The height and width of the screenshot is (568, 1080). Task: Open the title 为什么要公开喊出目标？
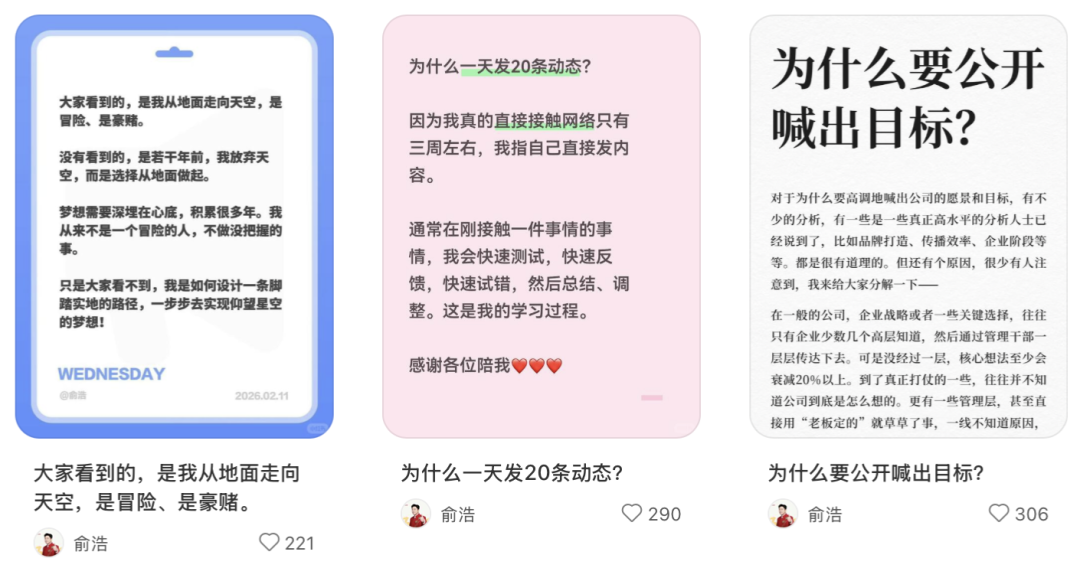point(876,473)
